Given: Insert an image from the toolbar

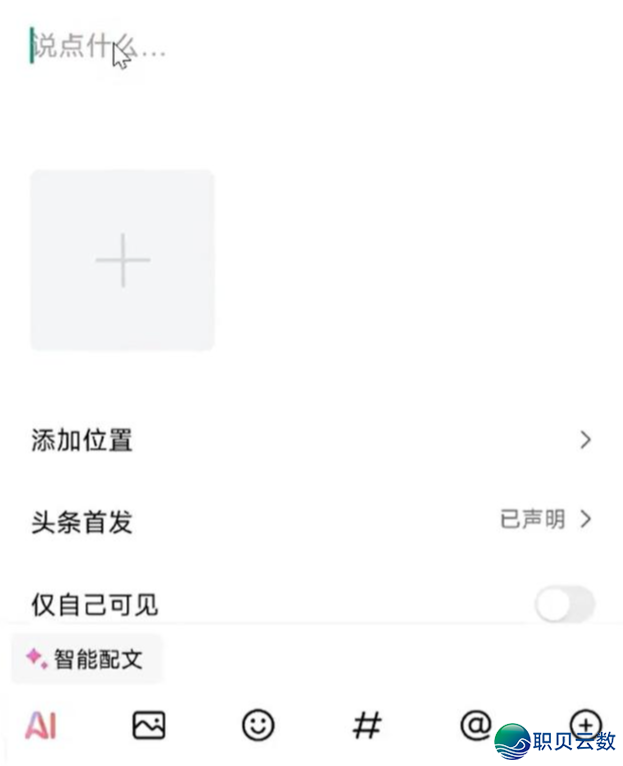Looking at the screenshot, I should point(149,725).
